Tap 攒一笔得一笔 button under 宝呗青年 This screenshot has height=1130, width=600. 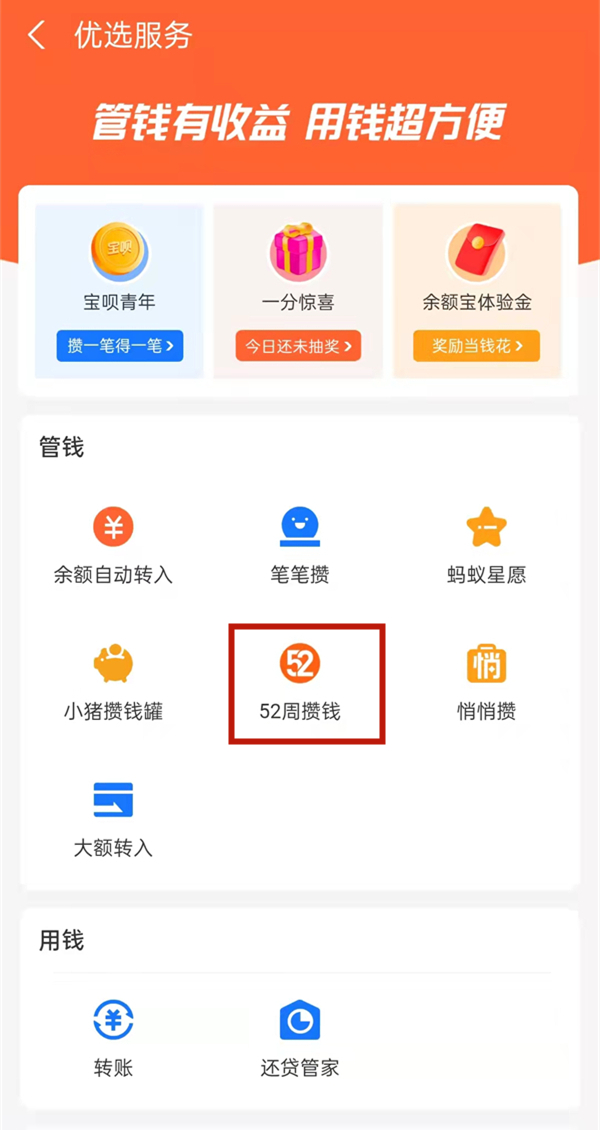pyautogui.click(x=119, y=346)
